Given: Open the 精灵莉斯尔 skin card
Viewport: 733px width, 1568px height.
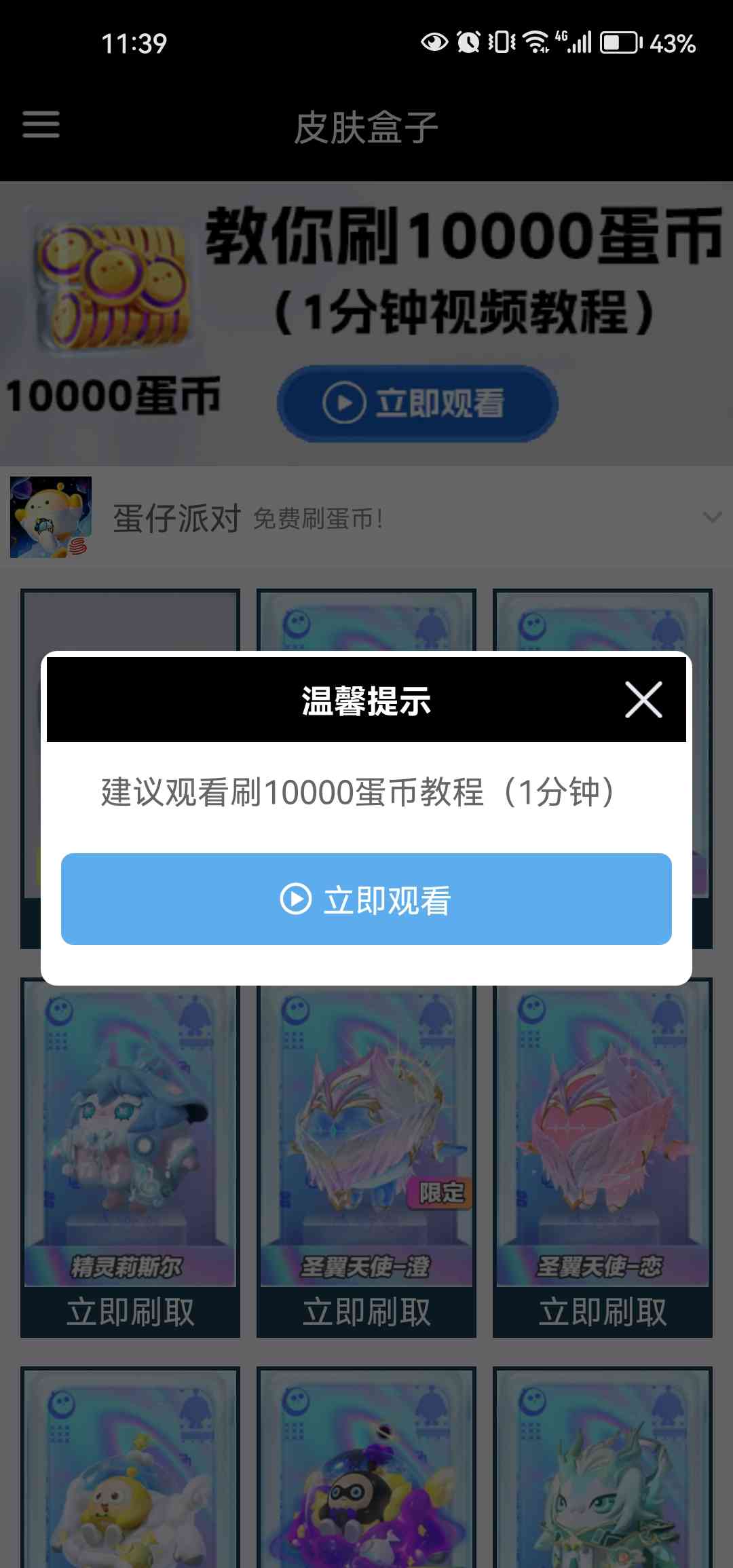Looking at the screenshot, I should [130, 1134].
